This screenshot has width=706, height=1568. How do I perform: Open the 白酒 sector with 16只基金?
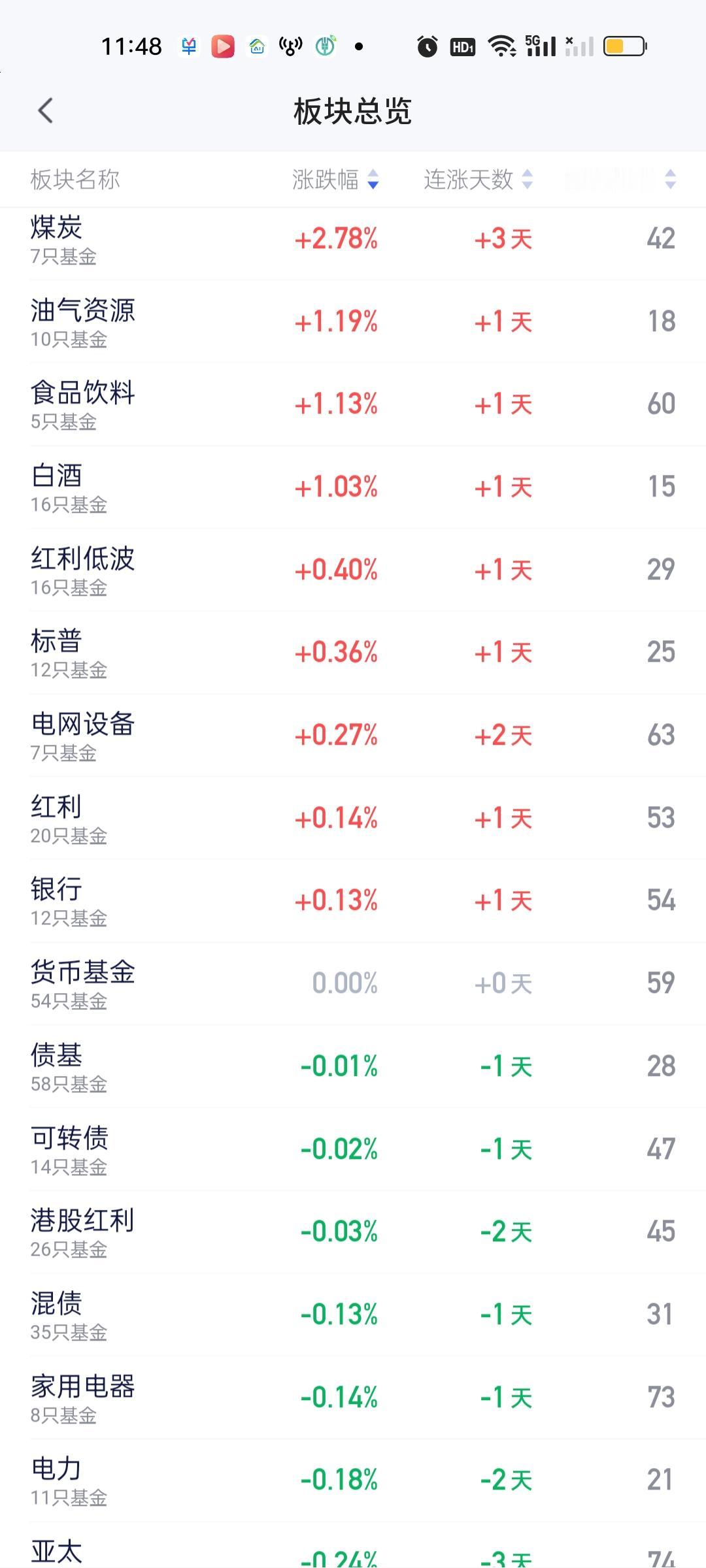point(353,487)
